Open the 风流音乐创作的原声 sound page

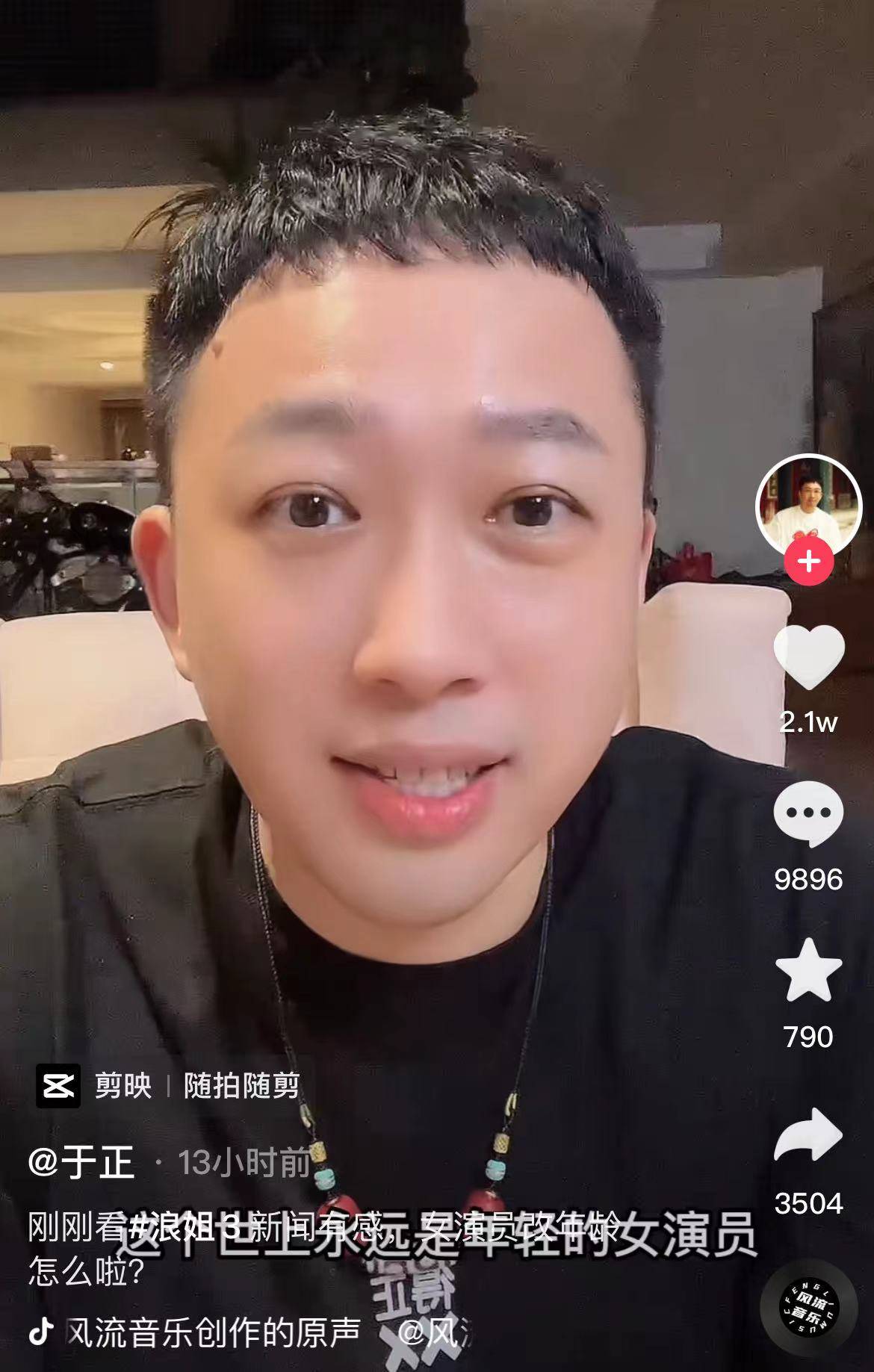pos(213,1332)
